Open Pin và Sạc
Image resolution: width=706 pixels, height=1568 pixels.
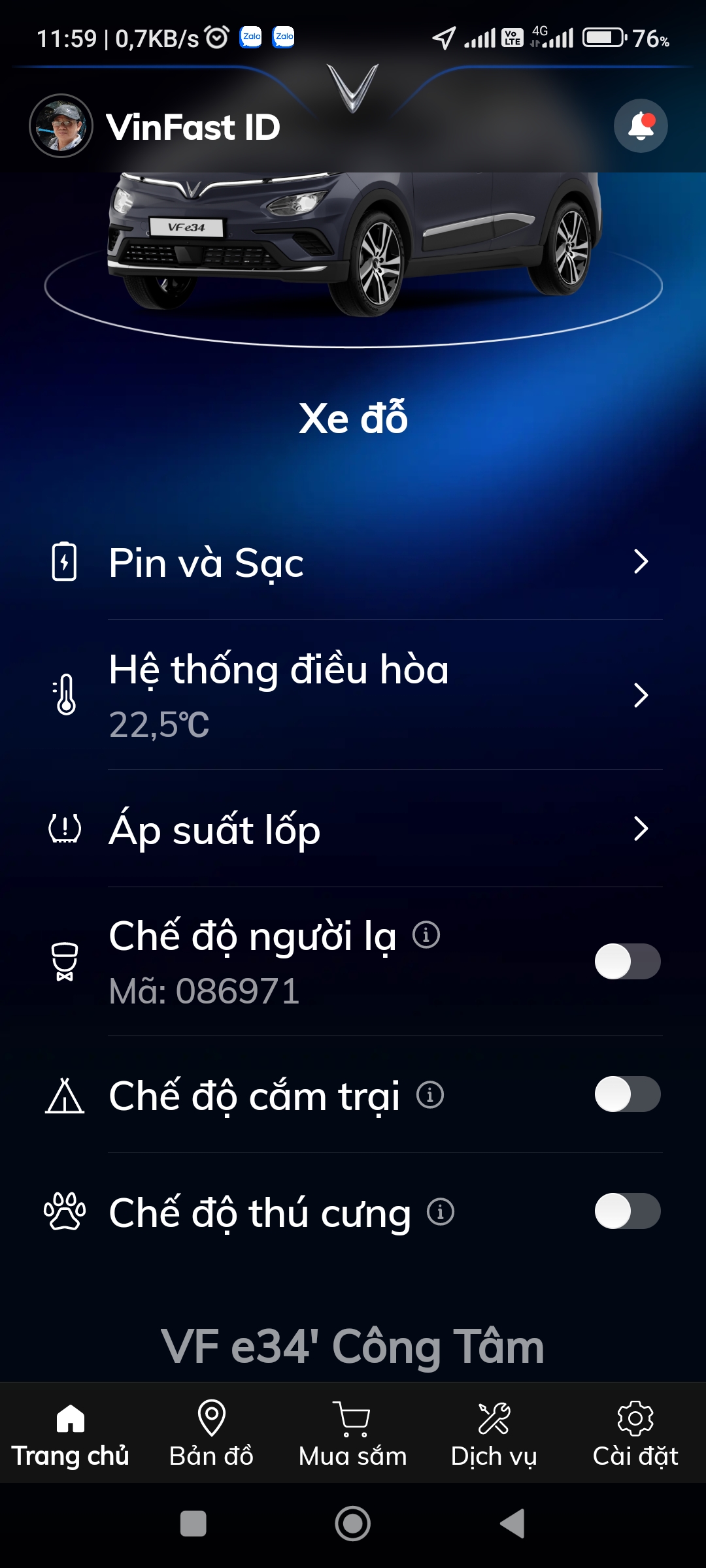click(x=353, y=562)
